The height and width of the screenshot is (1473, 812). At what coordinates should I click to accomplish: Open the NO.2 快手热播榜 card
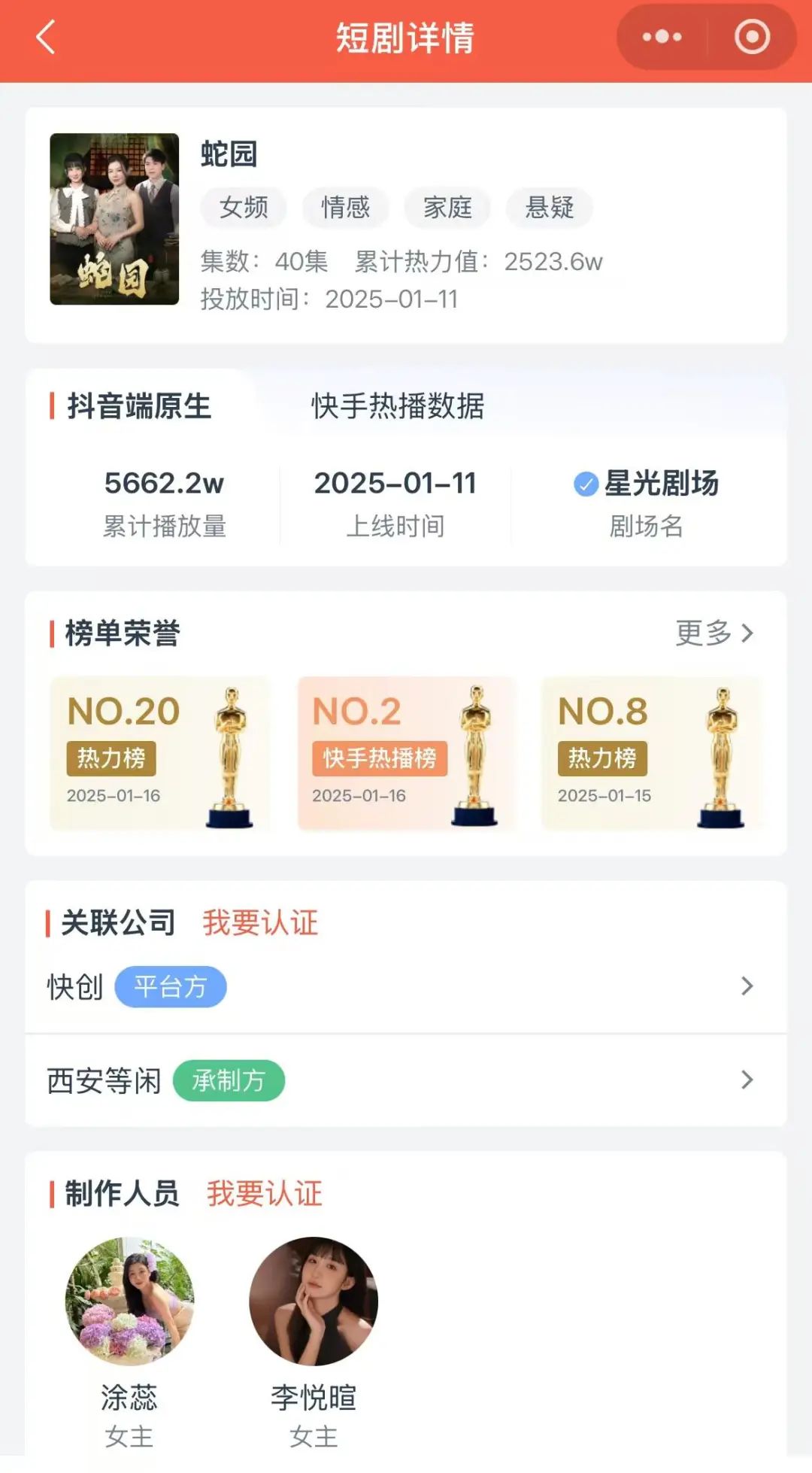pyautogui.click(x=406, y=753)
